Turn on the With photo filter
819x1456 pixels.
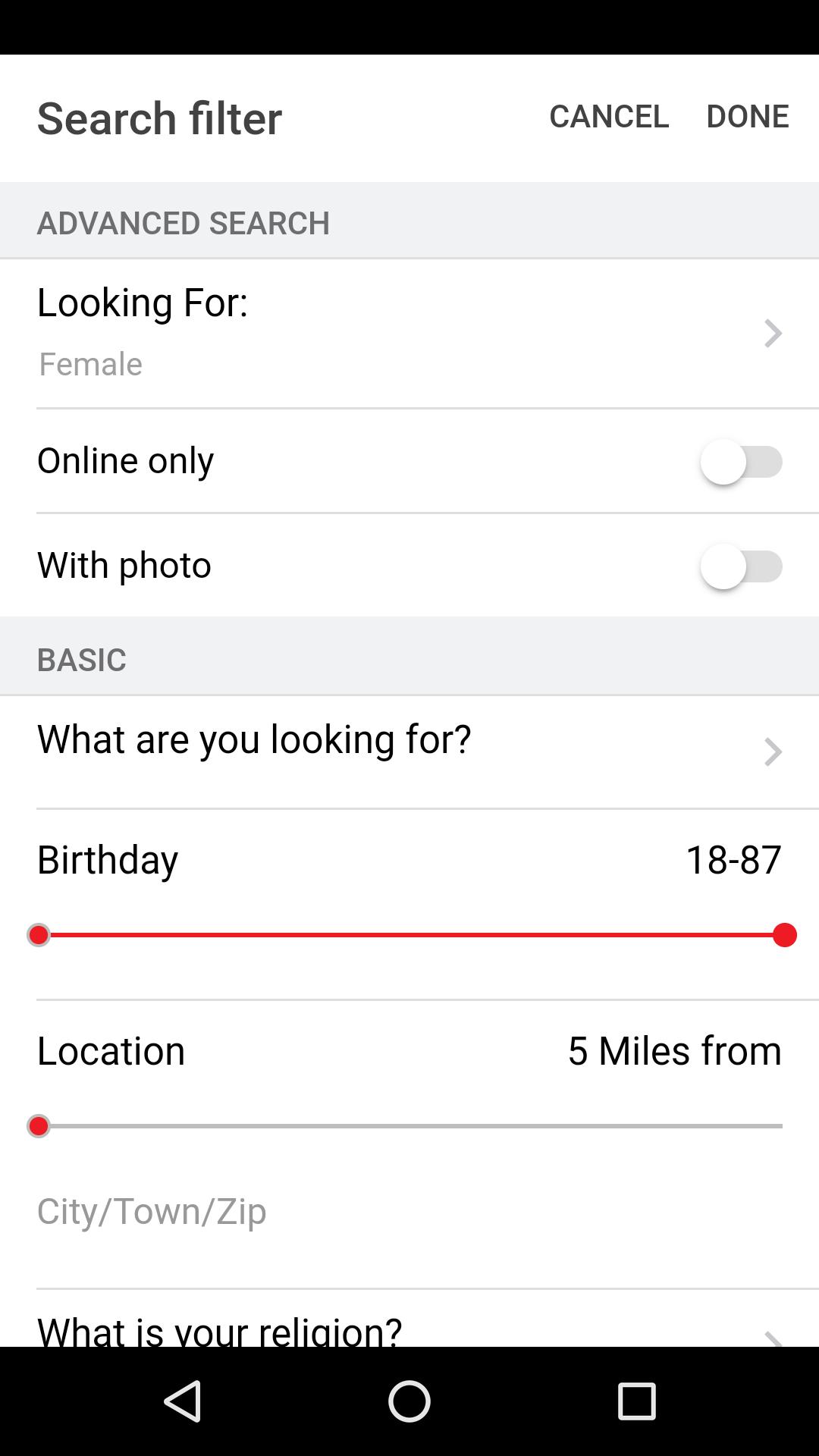(741, 566)
